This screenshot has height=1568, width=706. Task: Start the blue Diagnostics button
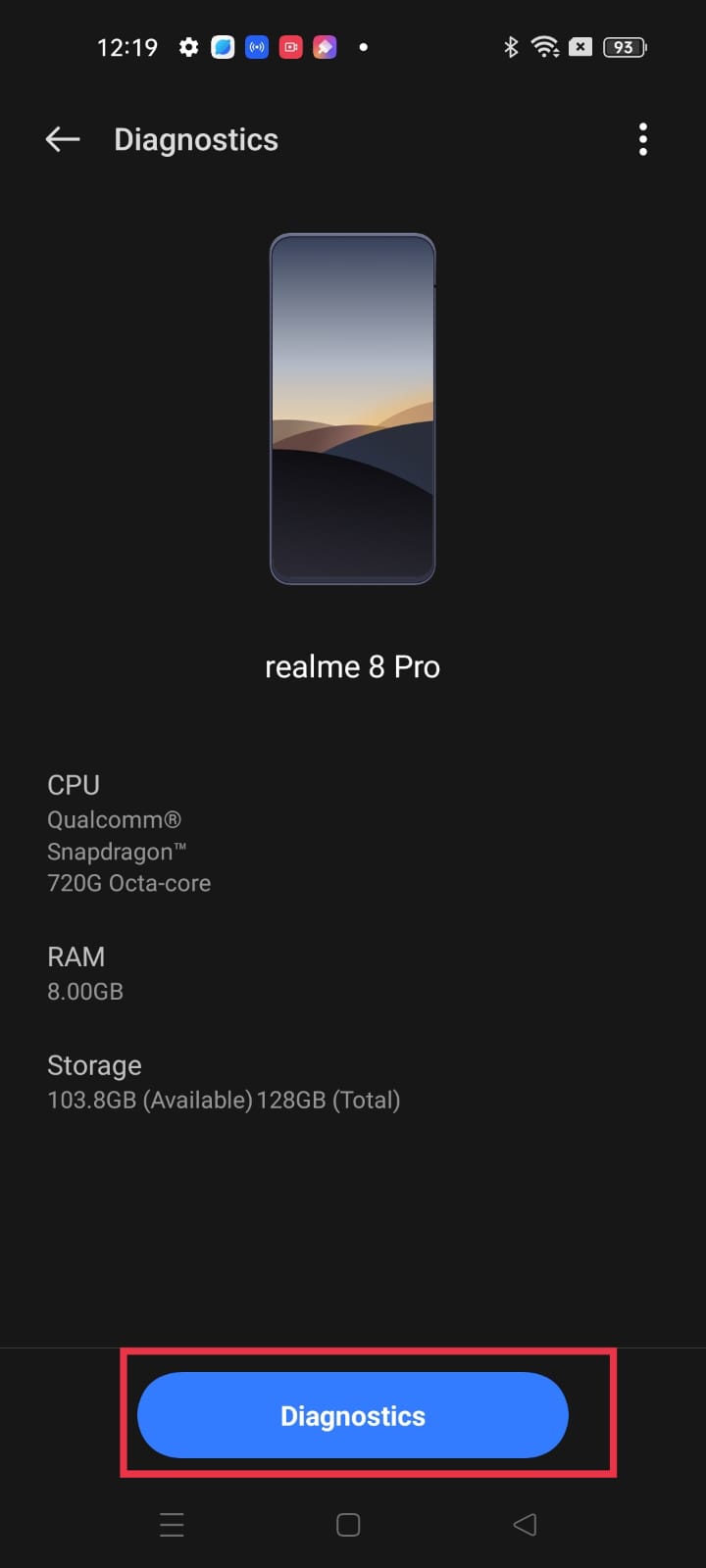(353, 1415)
